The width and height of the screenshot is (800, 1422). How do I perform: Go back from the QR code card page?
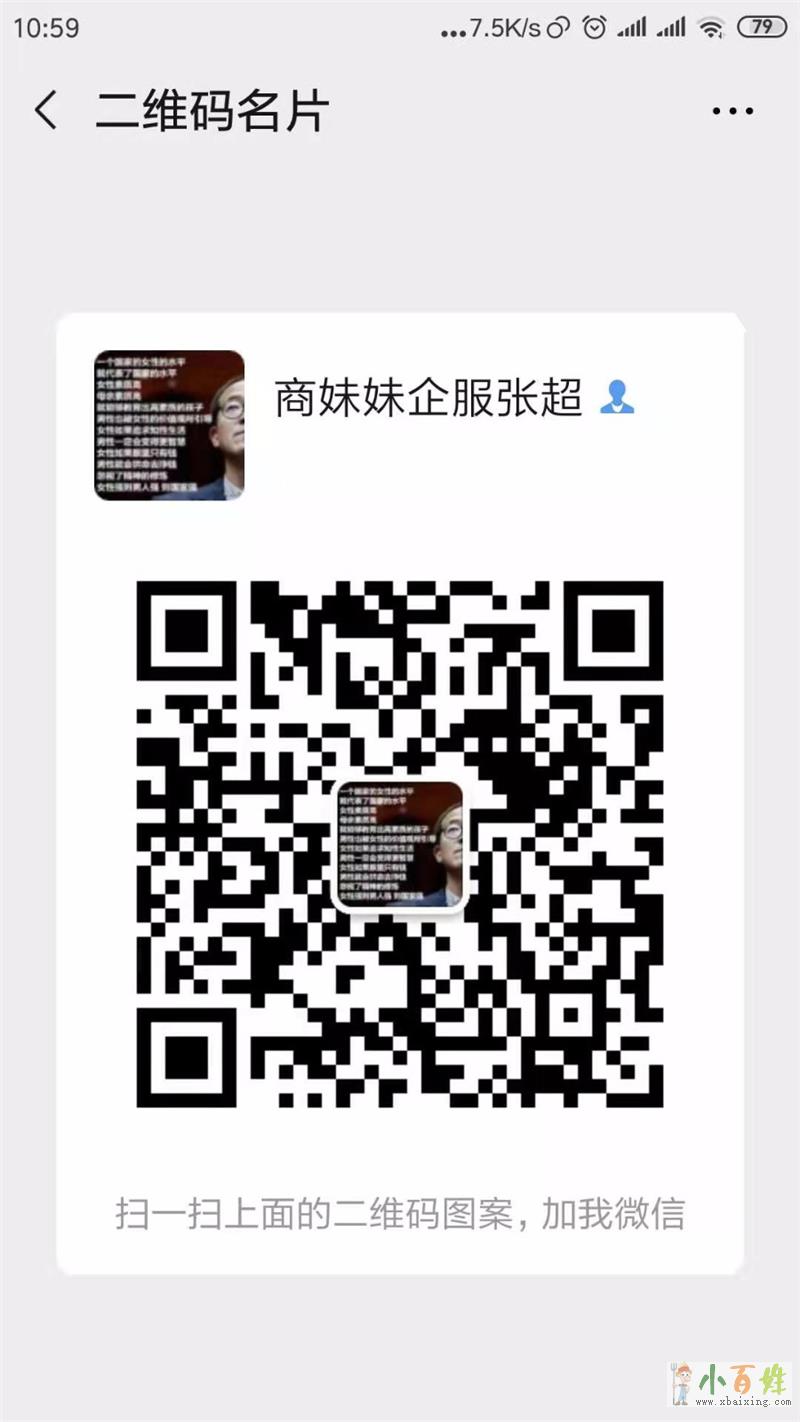46,110
